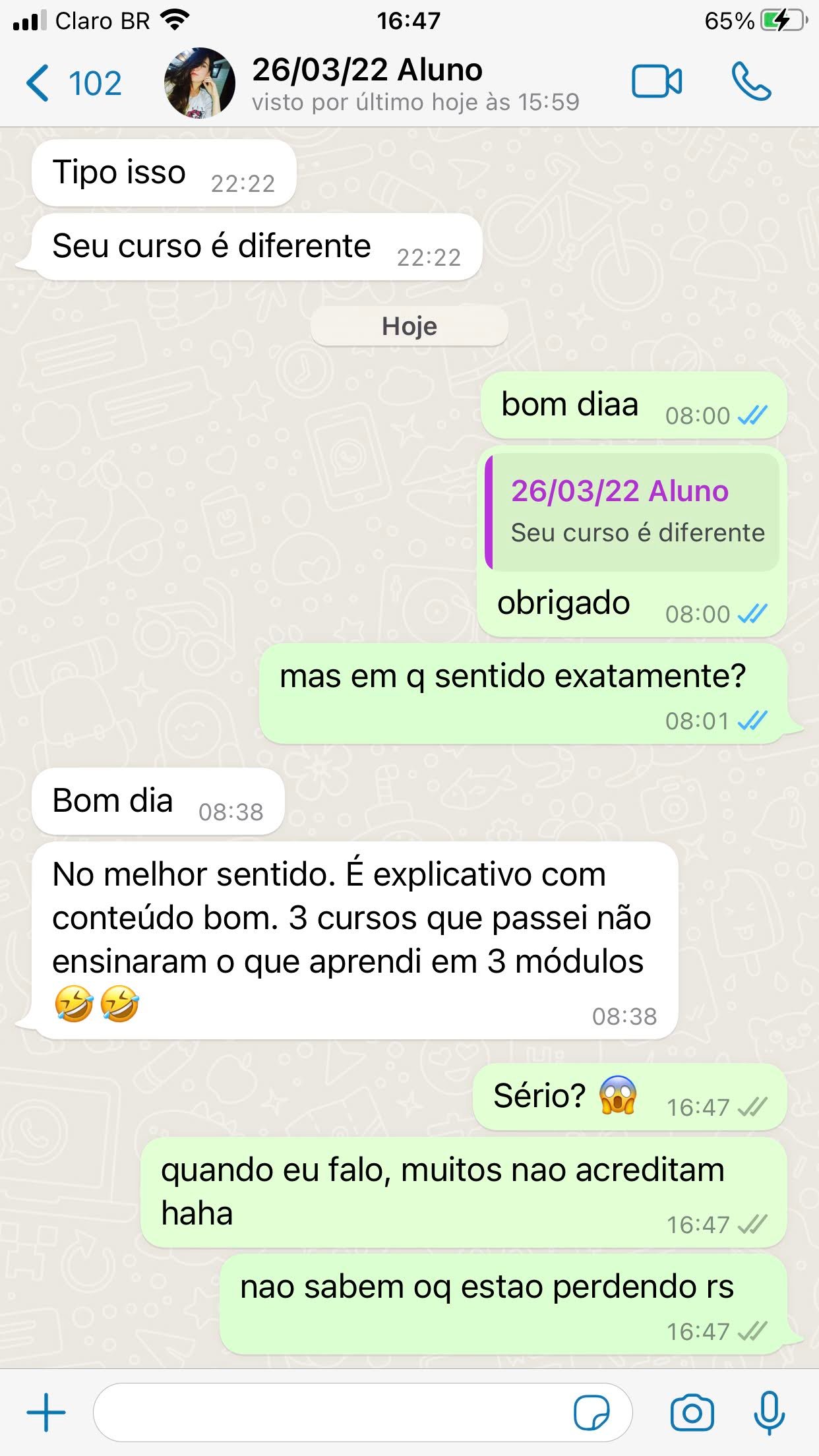819x1456 pixels.
Task: Tap the quoted reply 'Seu curso é diferente'
Action: (633, 512)
